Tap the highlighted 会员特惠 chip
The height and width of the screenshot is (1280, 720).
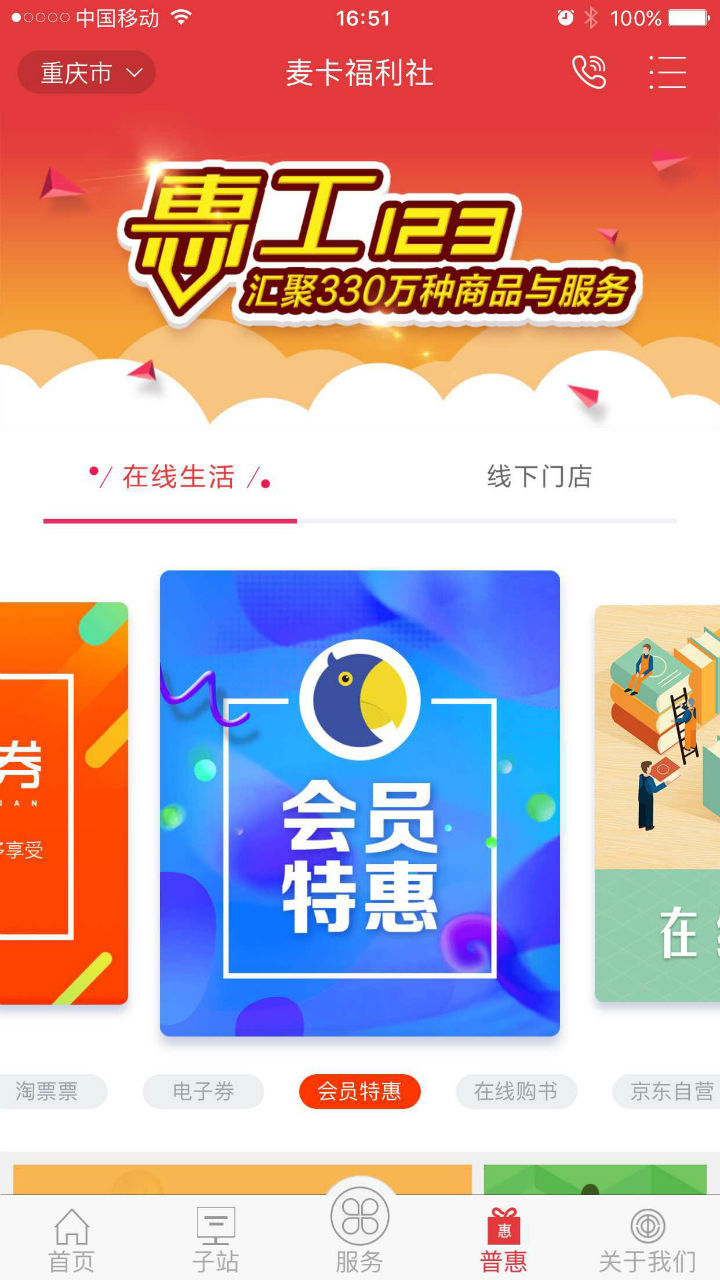[360, 1092]
